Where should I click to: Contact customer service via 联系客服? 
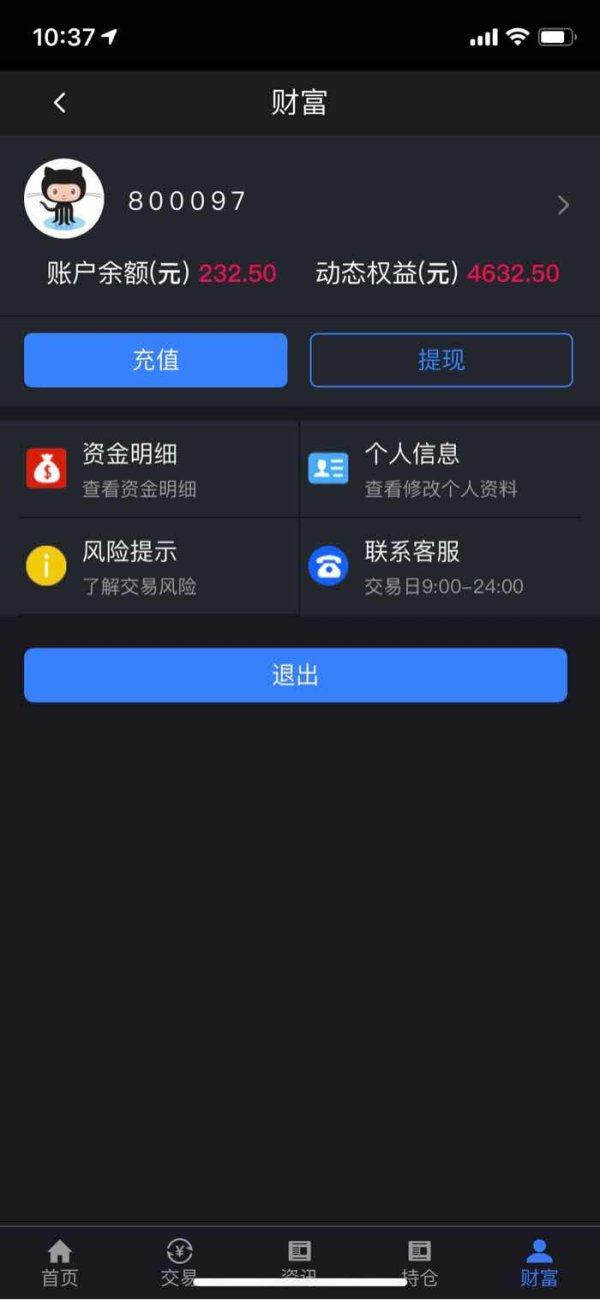point(441,566)
